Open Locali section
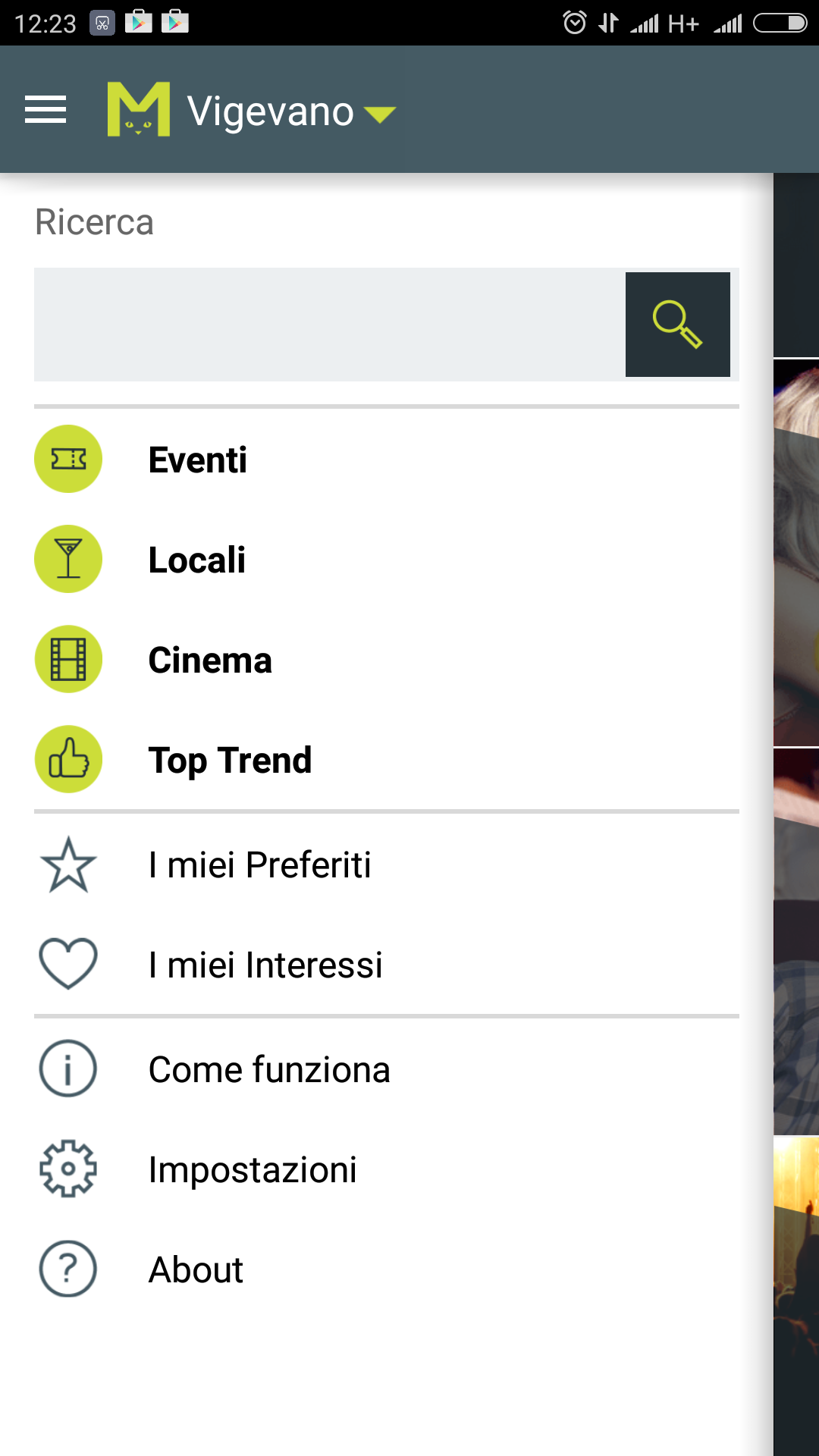Viewport: 819px width, 1456px height. pos(196,560)
